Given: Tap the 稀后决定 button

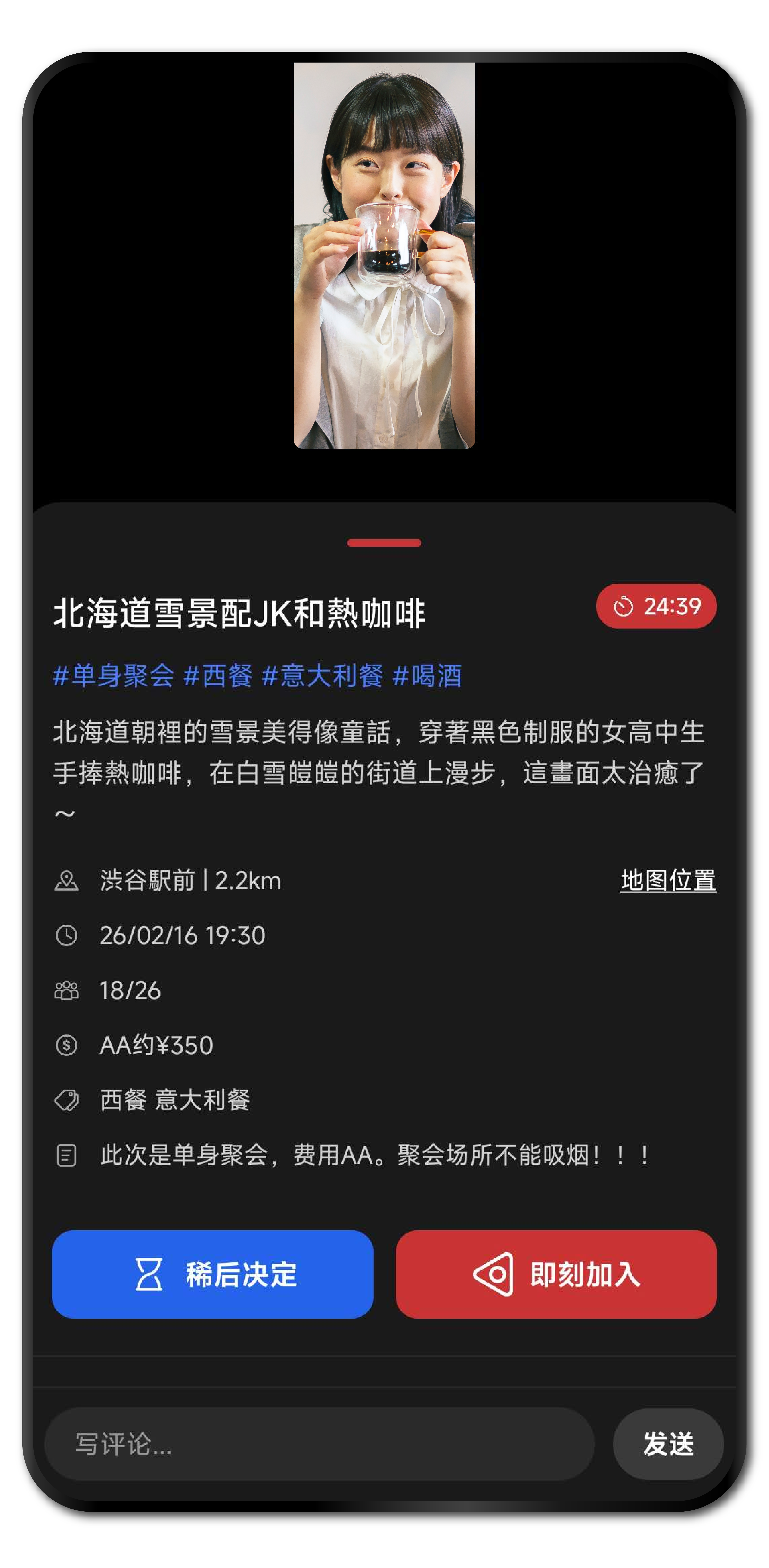Looking at the screenshot, I should (212, 1274).
